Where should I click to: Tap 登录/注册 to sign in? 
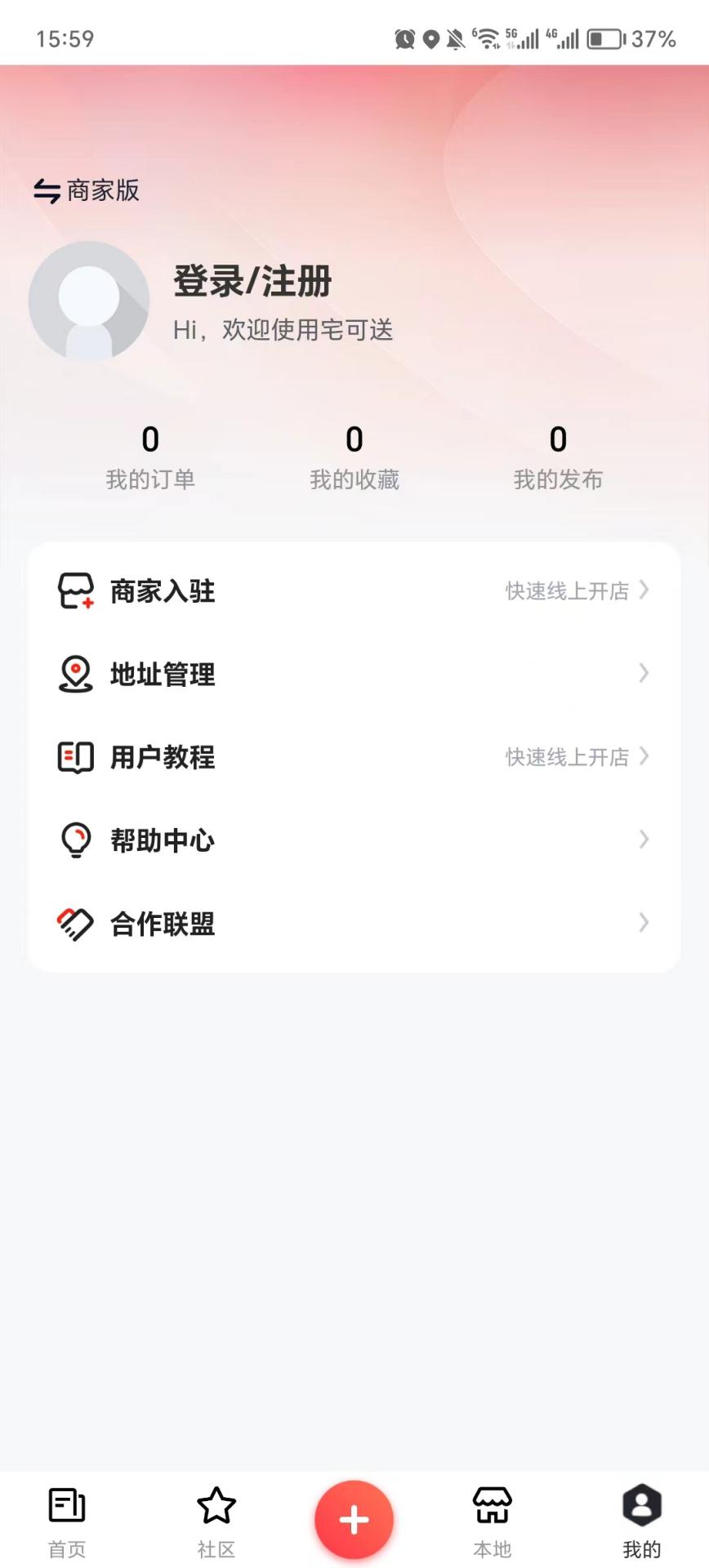coord(252,281)
